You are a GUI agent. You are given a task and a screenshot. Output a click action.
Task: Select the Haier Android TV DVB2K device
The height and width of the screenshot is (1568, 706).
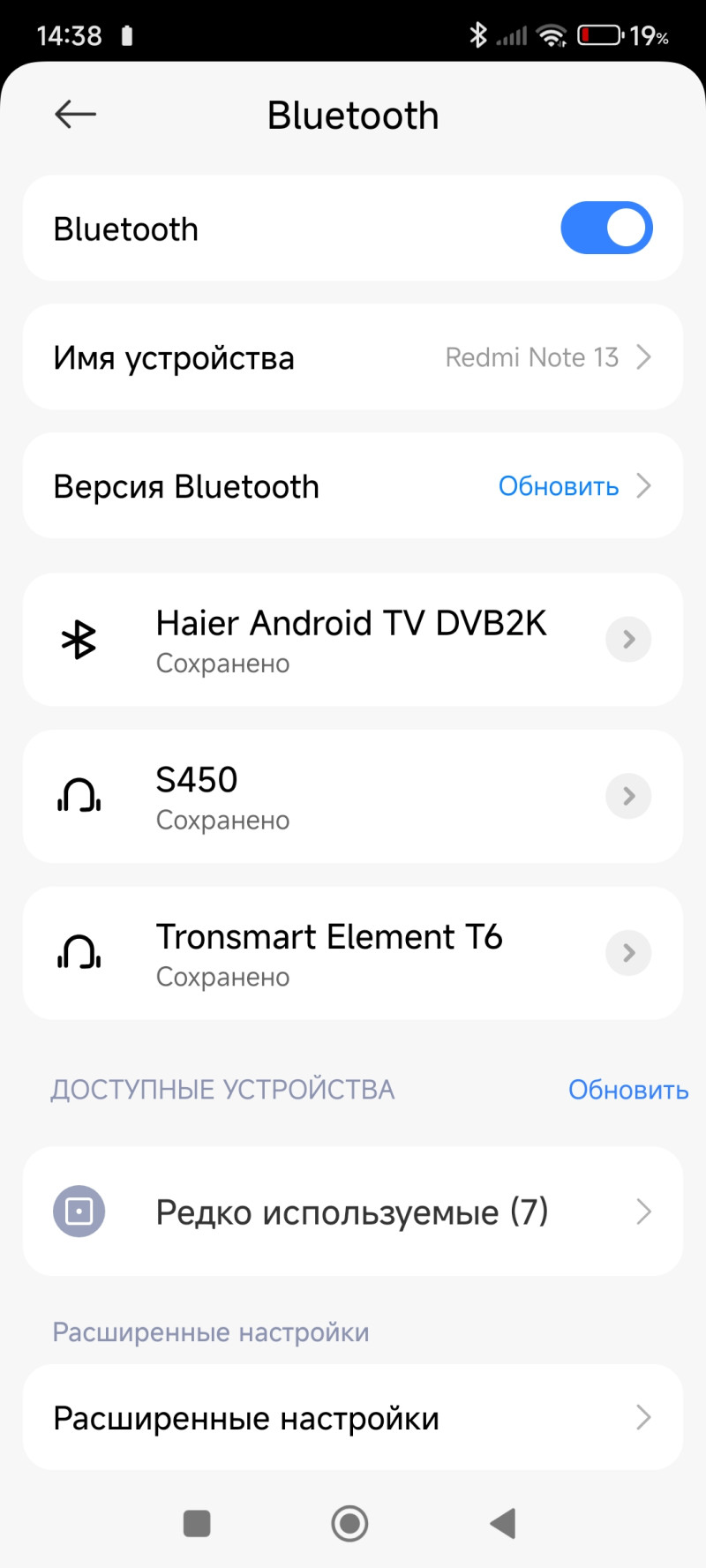[x=350, y=640]
